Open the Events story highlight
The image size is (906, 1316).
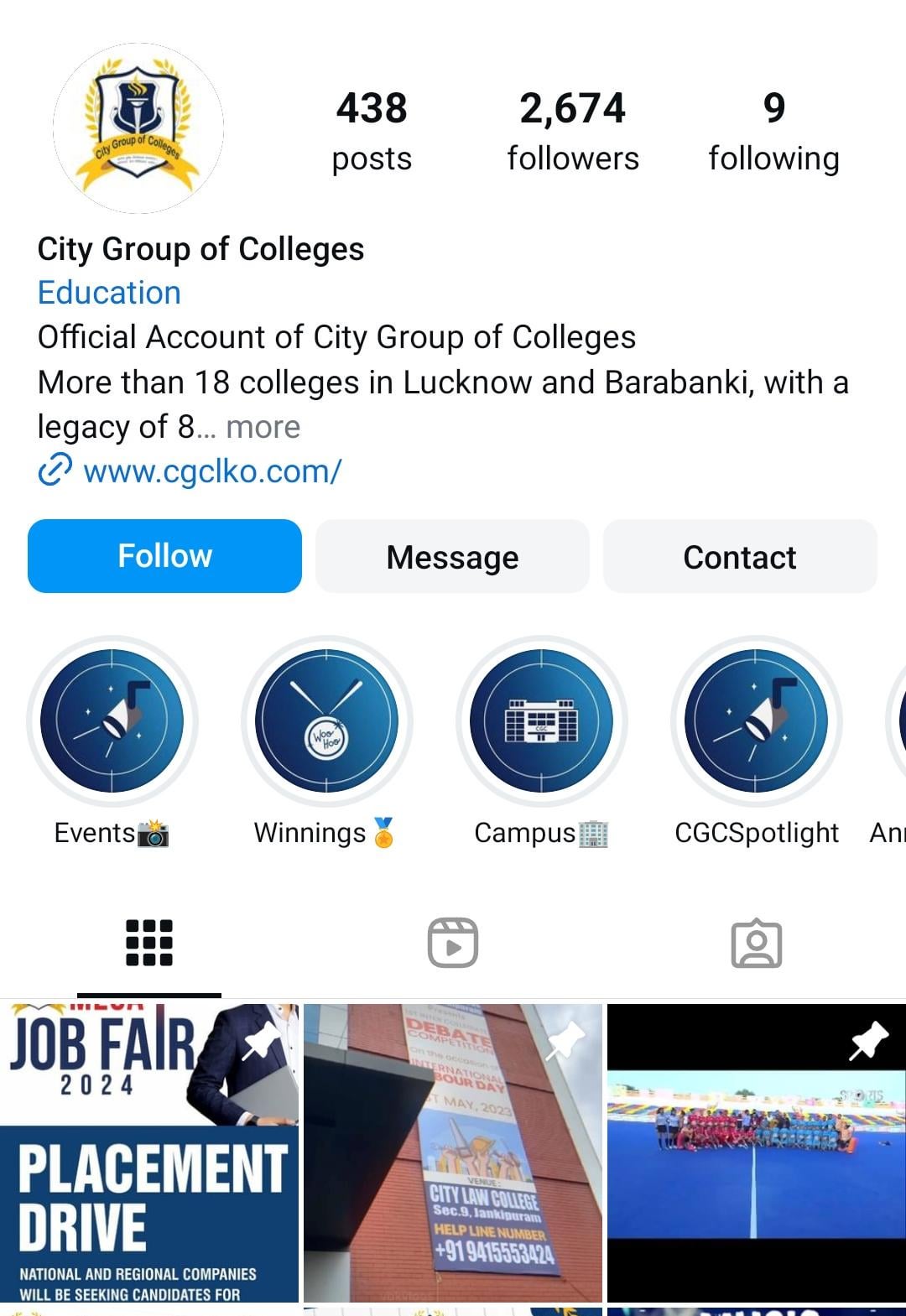112,721
